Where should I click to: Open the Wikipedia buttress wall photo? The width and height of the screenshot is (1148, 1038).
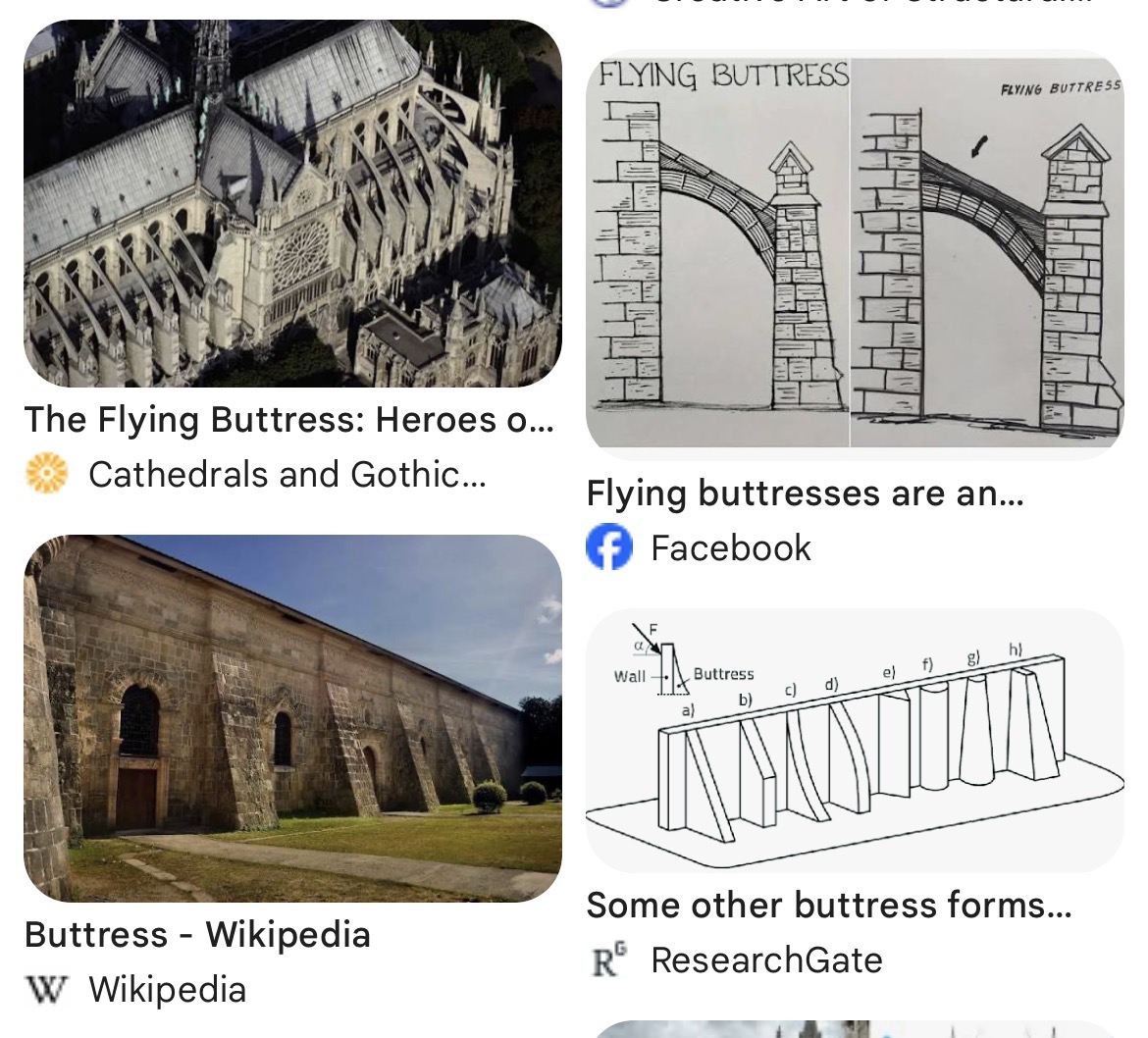(x=292, y=718)
